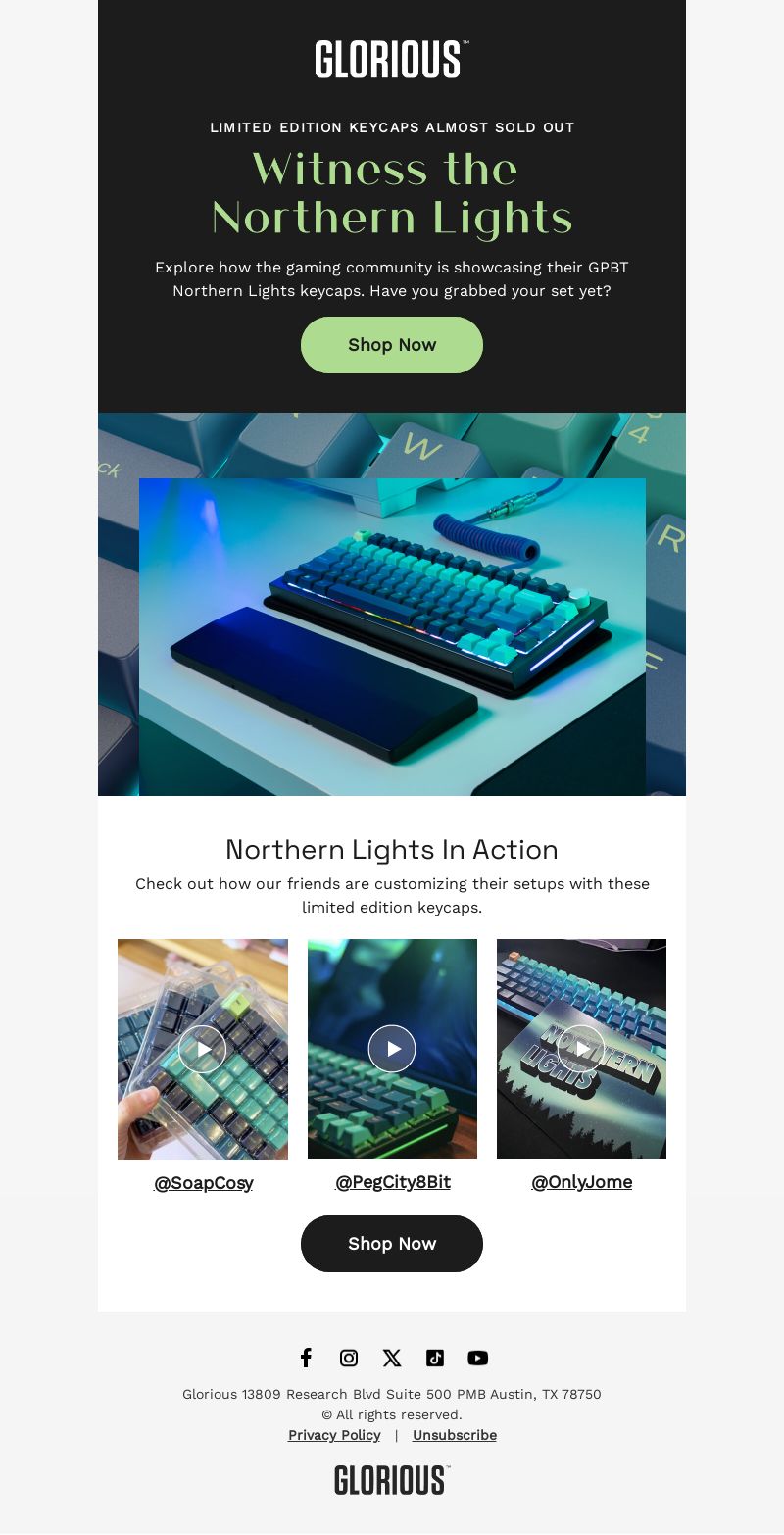This screenshot has width=784, height=1535.
Task: Play the @SoapCosy video
Action: 203,1049
